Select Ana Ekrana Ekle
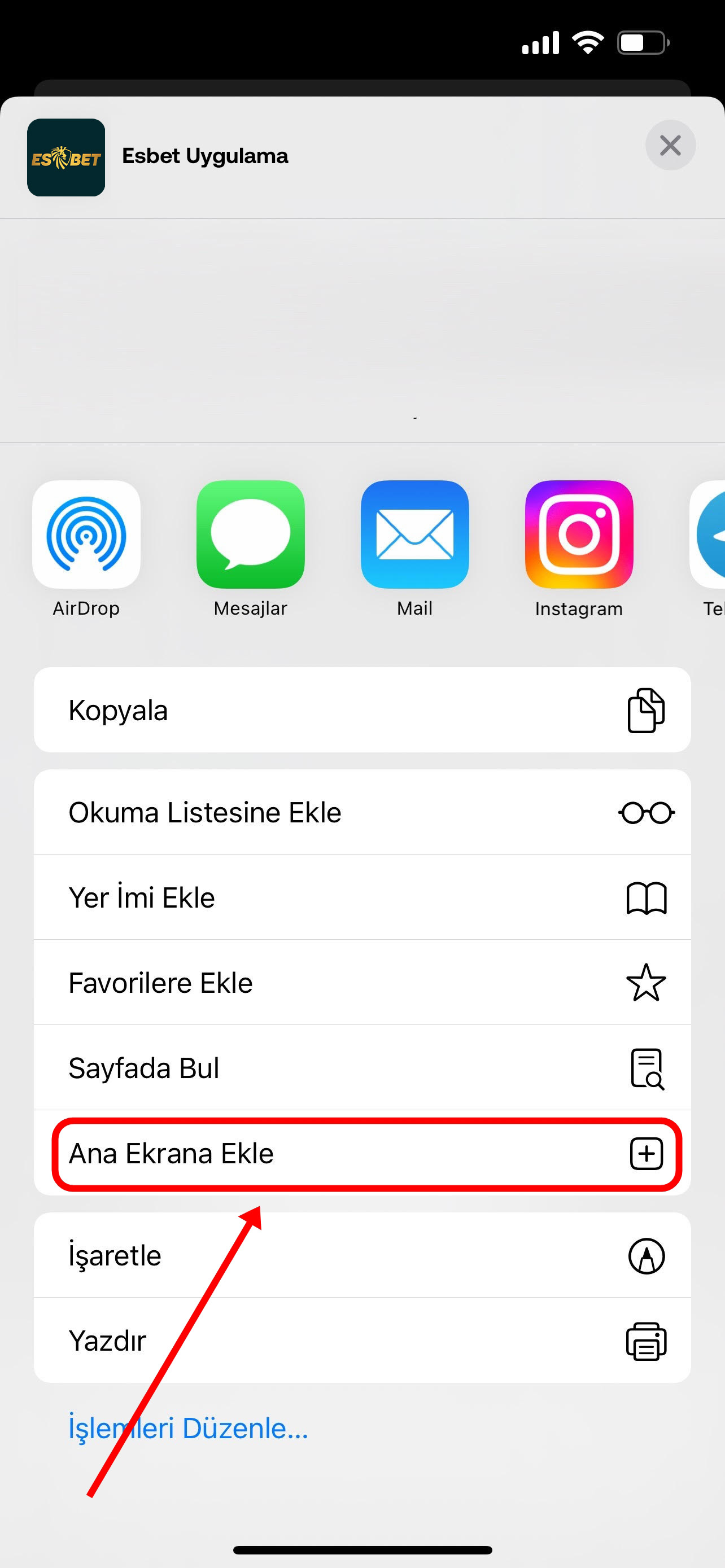The image size is (725, 1568). coord(362,1153)
